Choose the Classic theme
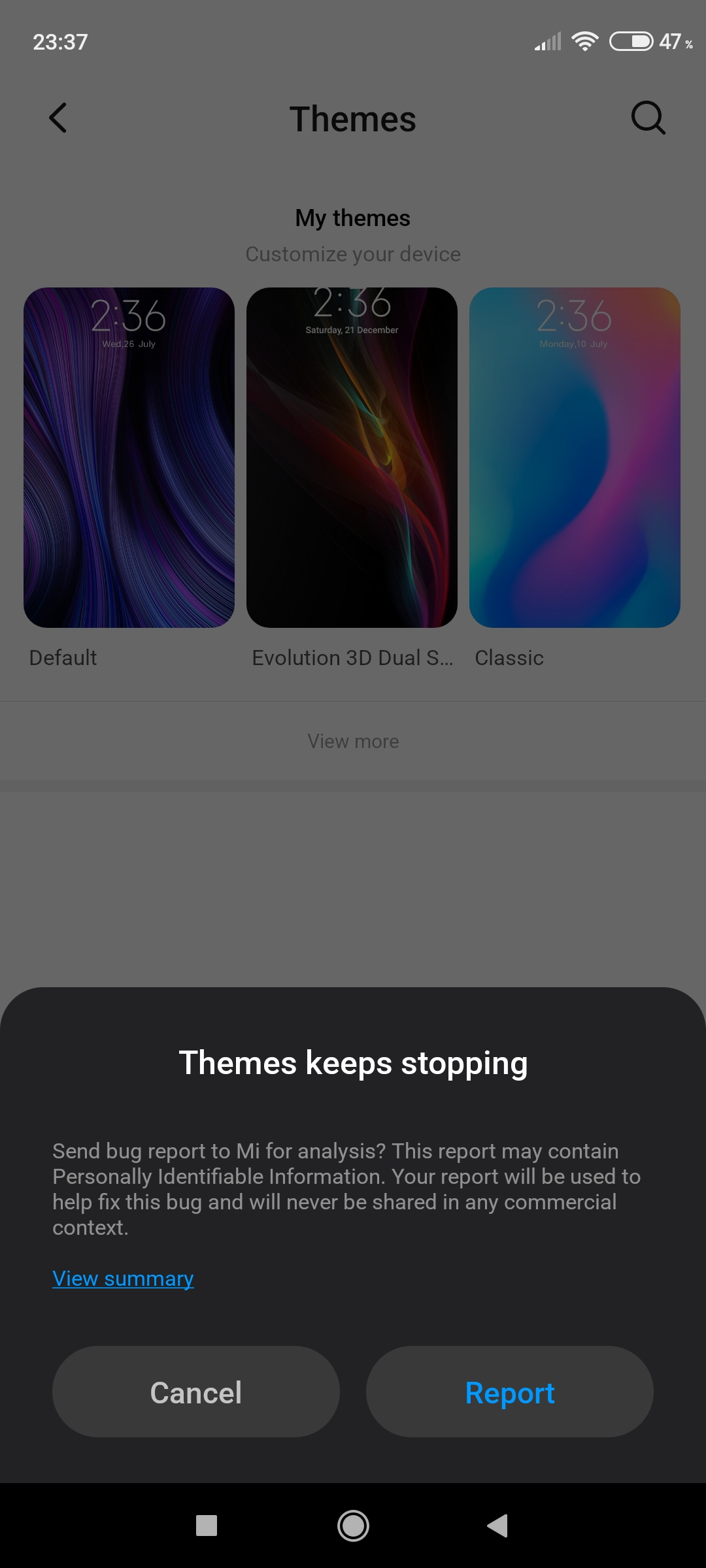 pyautogui.click(x=575, y=457)
